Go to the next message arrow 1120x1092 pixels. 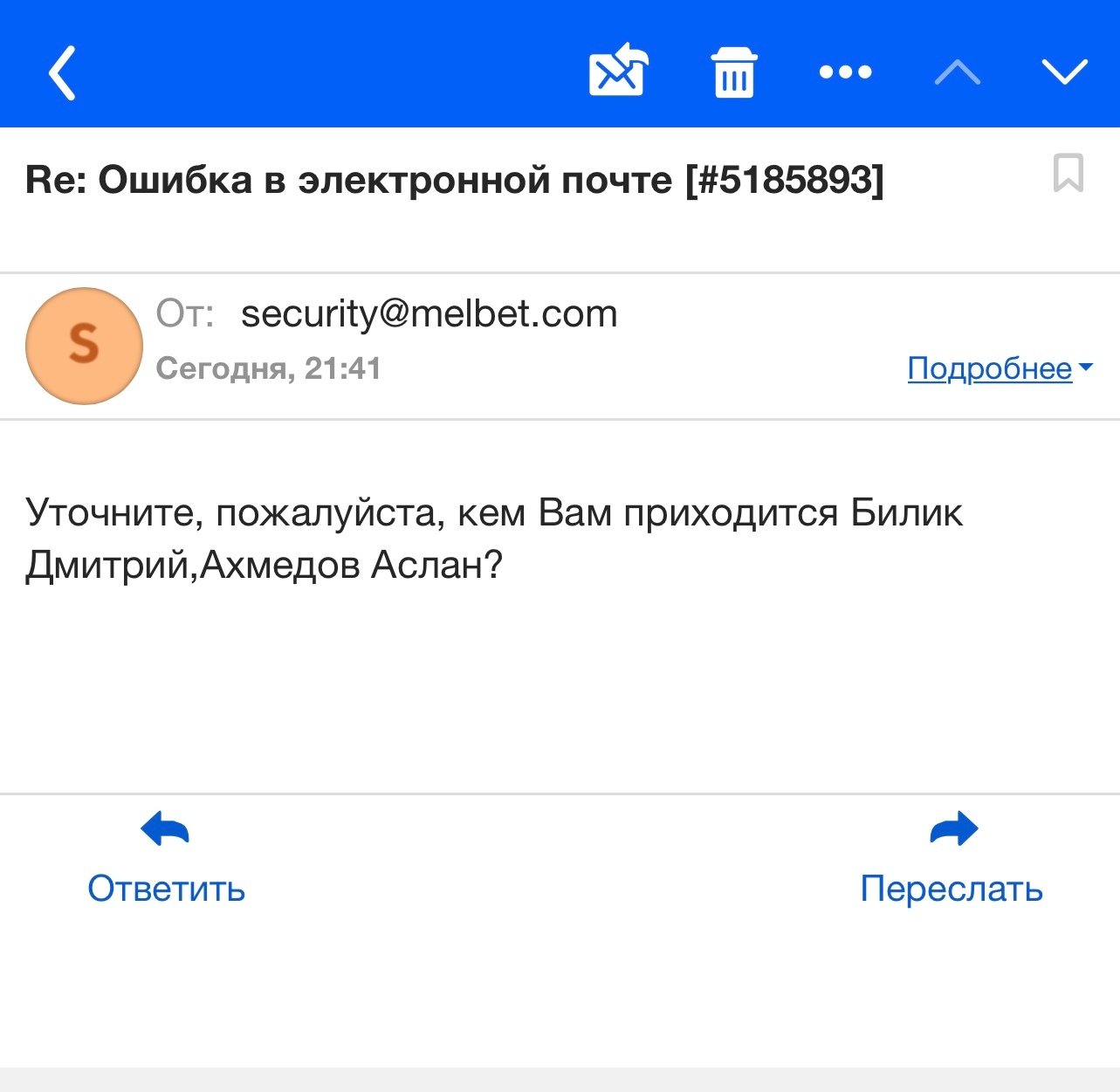click(1065, 72)
